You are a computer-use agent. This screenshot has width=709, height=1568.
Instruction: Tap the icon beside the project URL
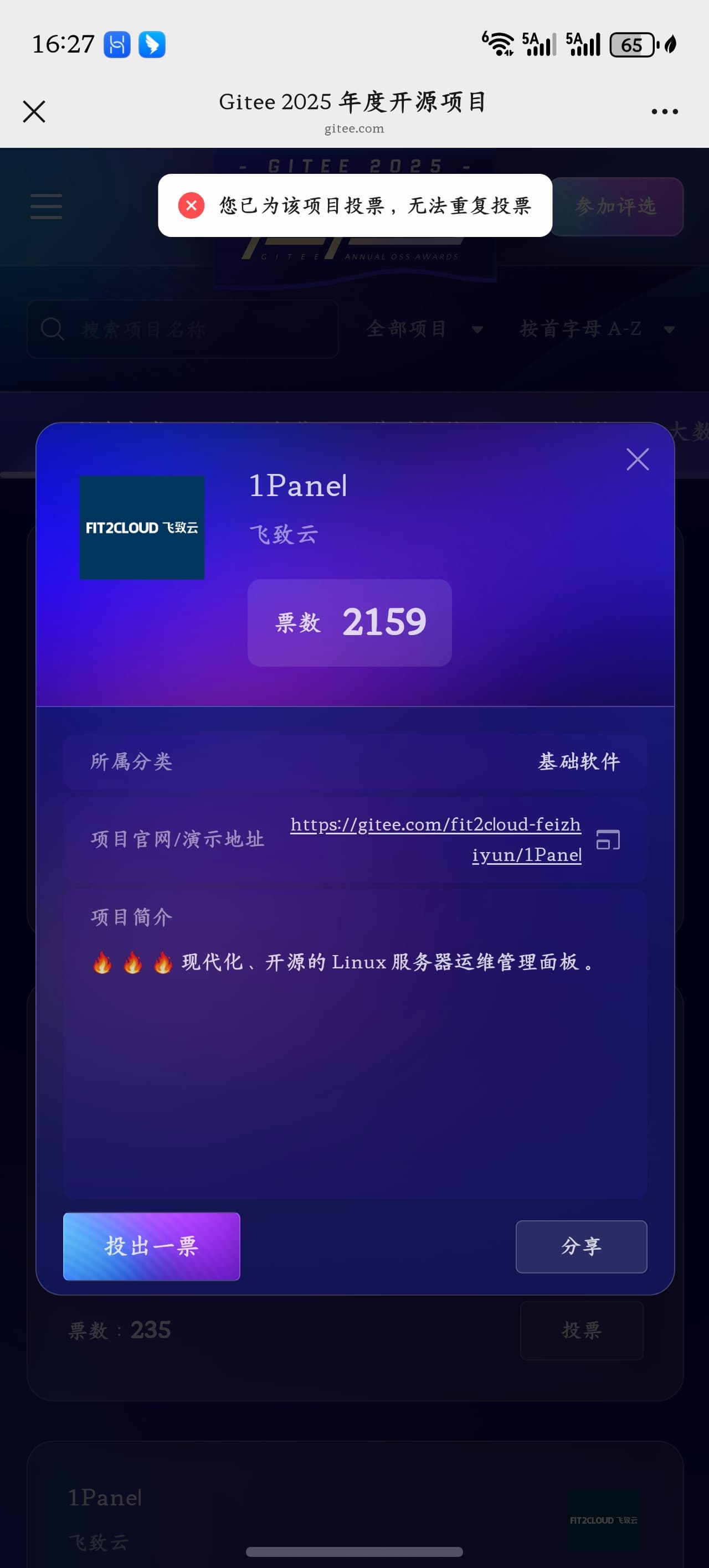click(608, 839)
